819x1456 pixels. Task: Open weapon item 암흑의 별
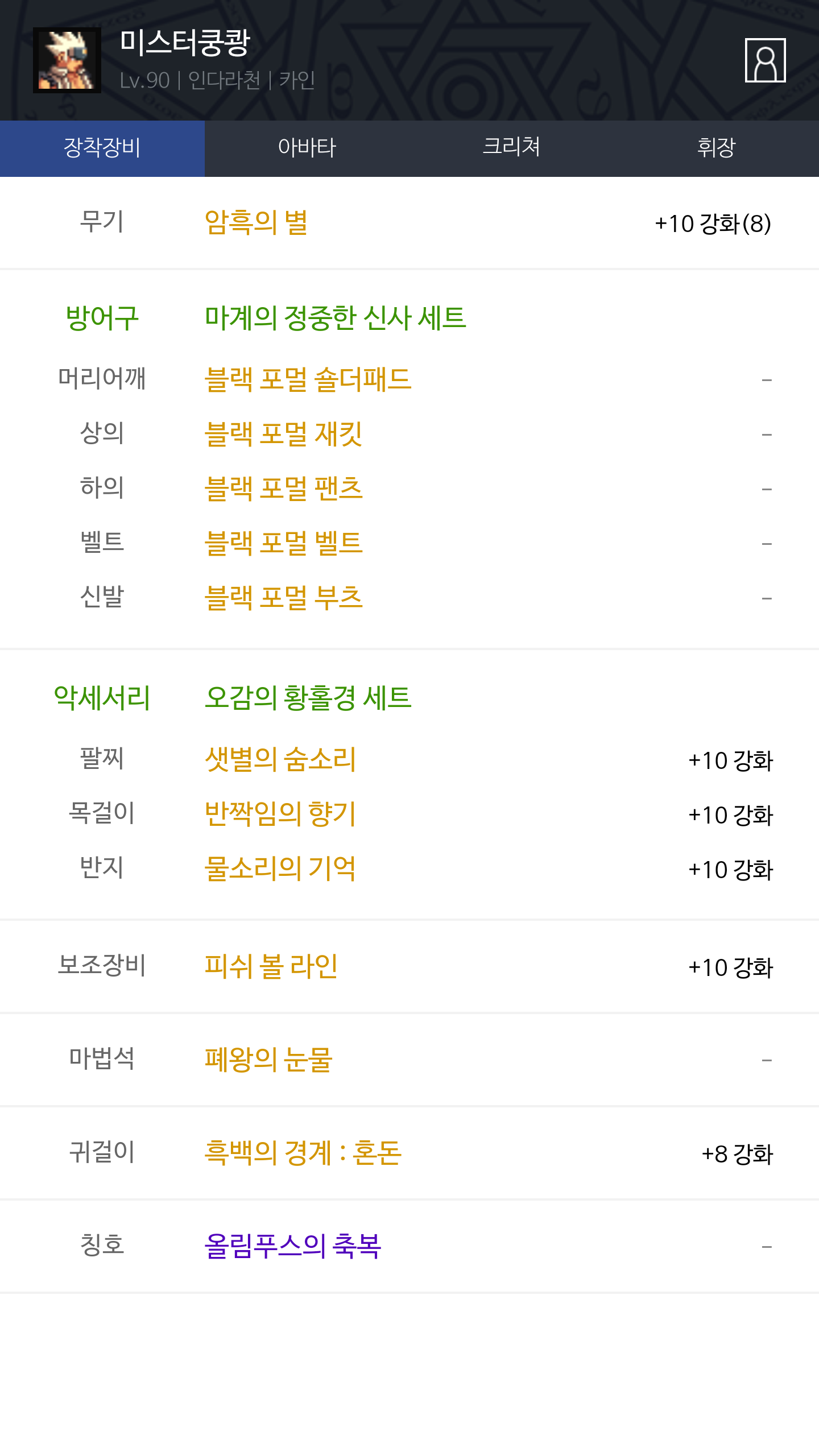(257, 222)
